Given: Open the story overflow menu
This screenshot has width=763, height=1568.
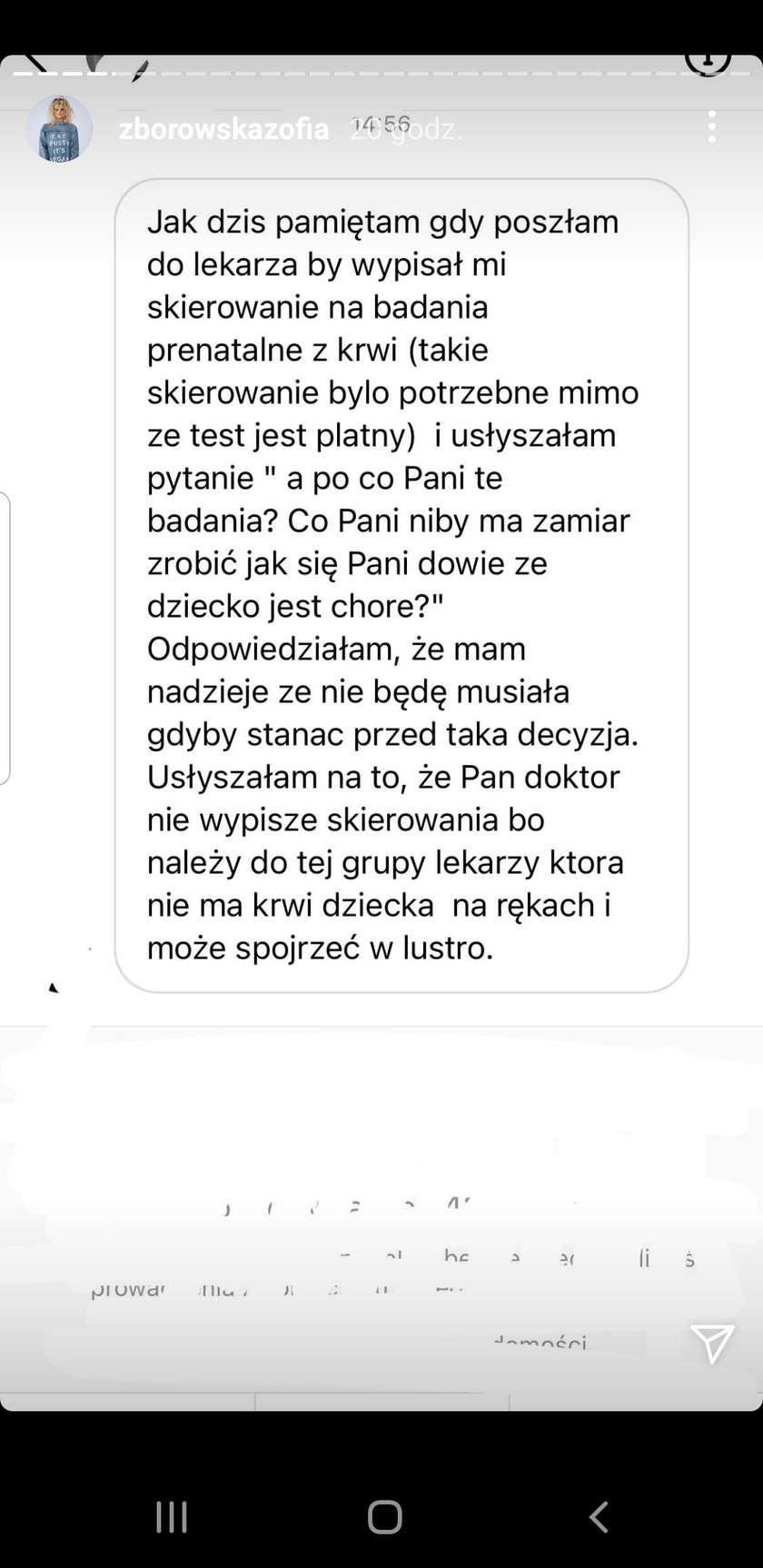Looking at the screenshot, I should pyautogui.click(x=712, y=127).
